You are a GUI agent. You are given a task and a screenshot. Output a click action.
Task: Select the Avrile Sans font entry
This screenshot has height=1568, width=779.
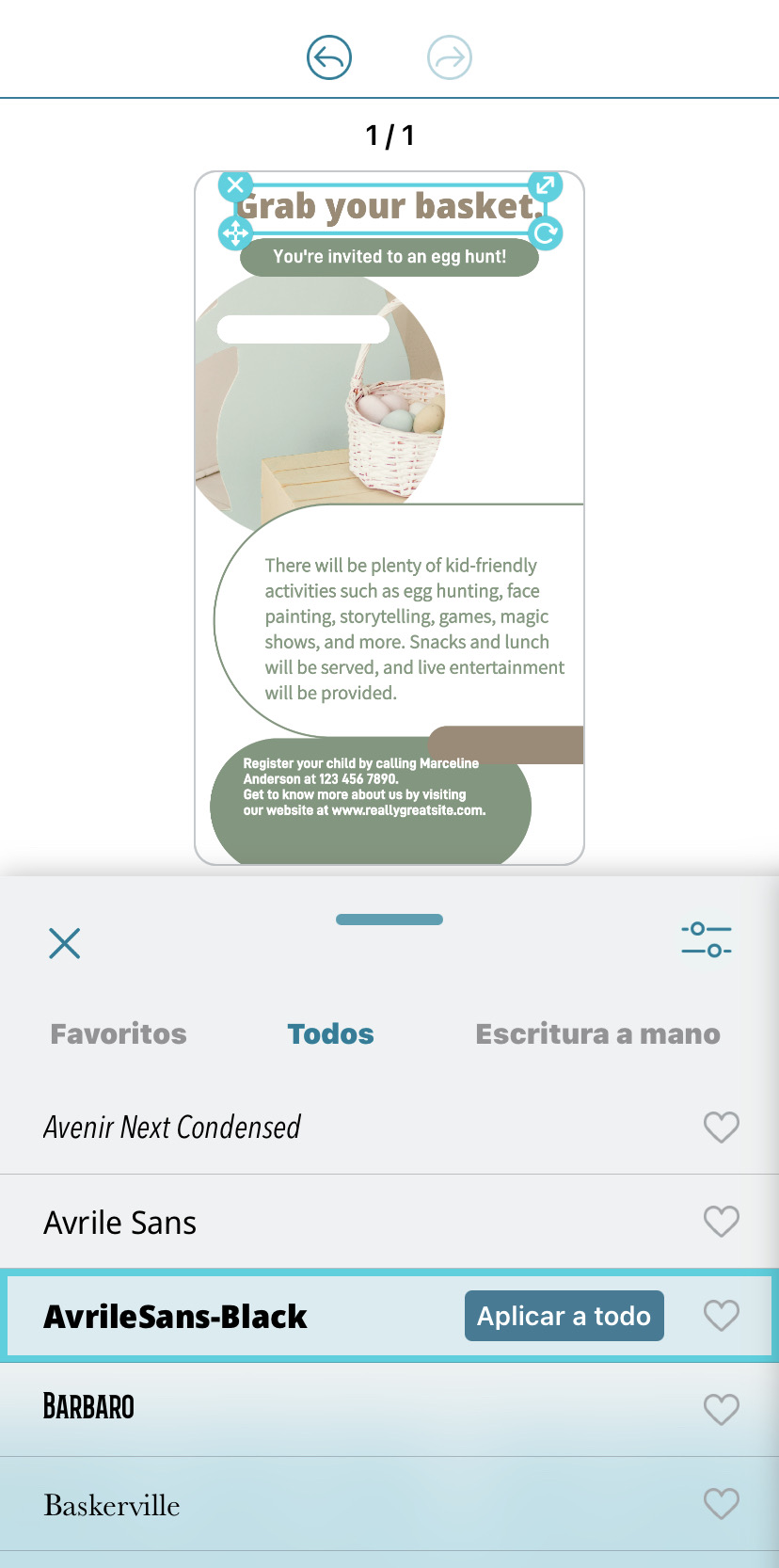click(119, 1221)
